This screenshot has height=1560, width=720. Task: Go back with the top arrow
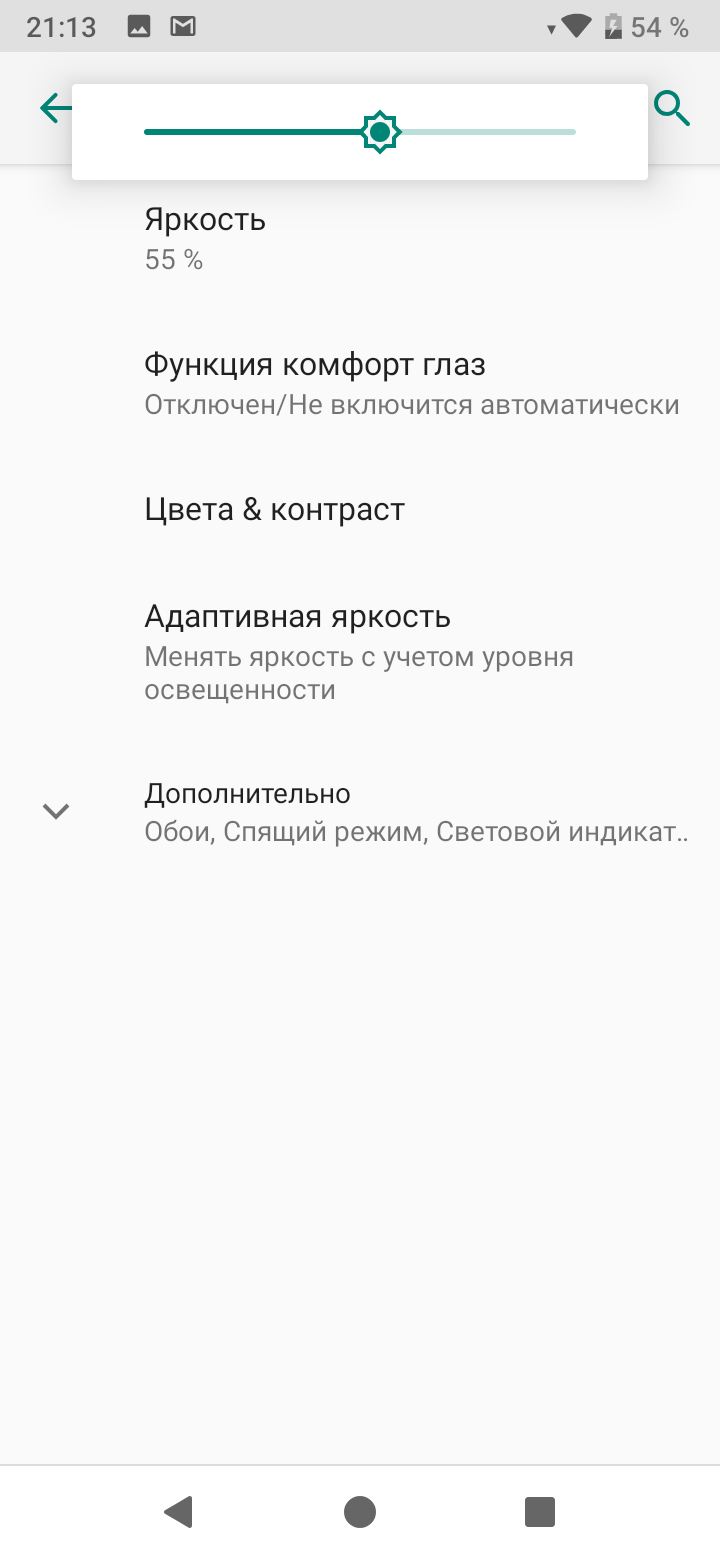pos(54,108)
